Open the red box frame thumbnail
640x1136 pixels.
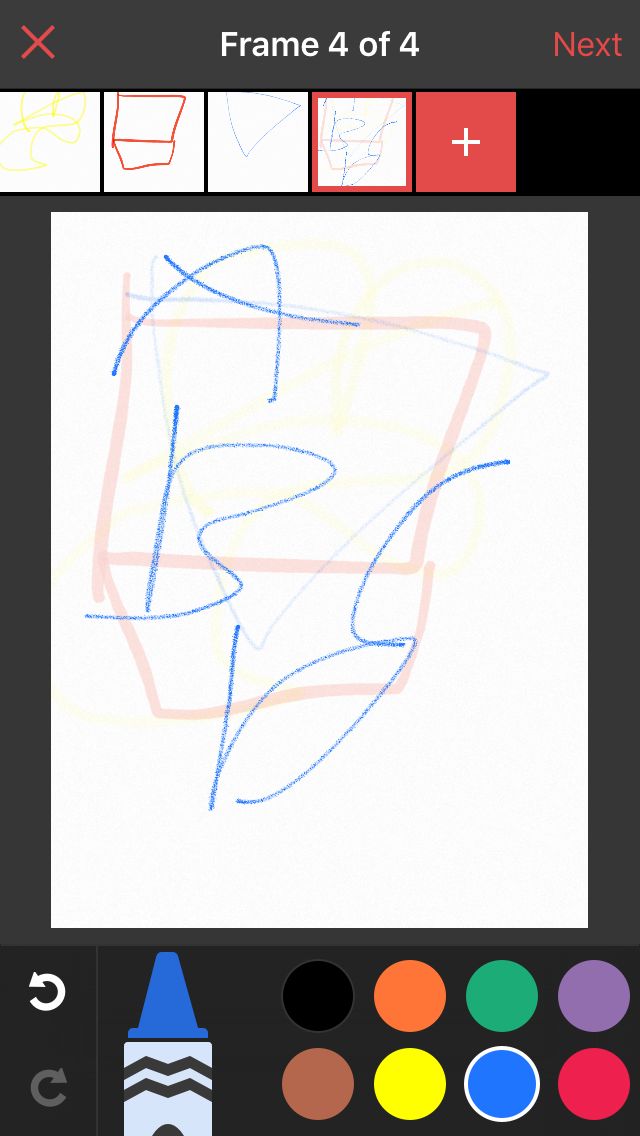click(154, 142)
